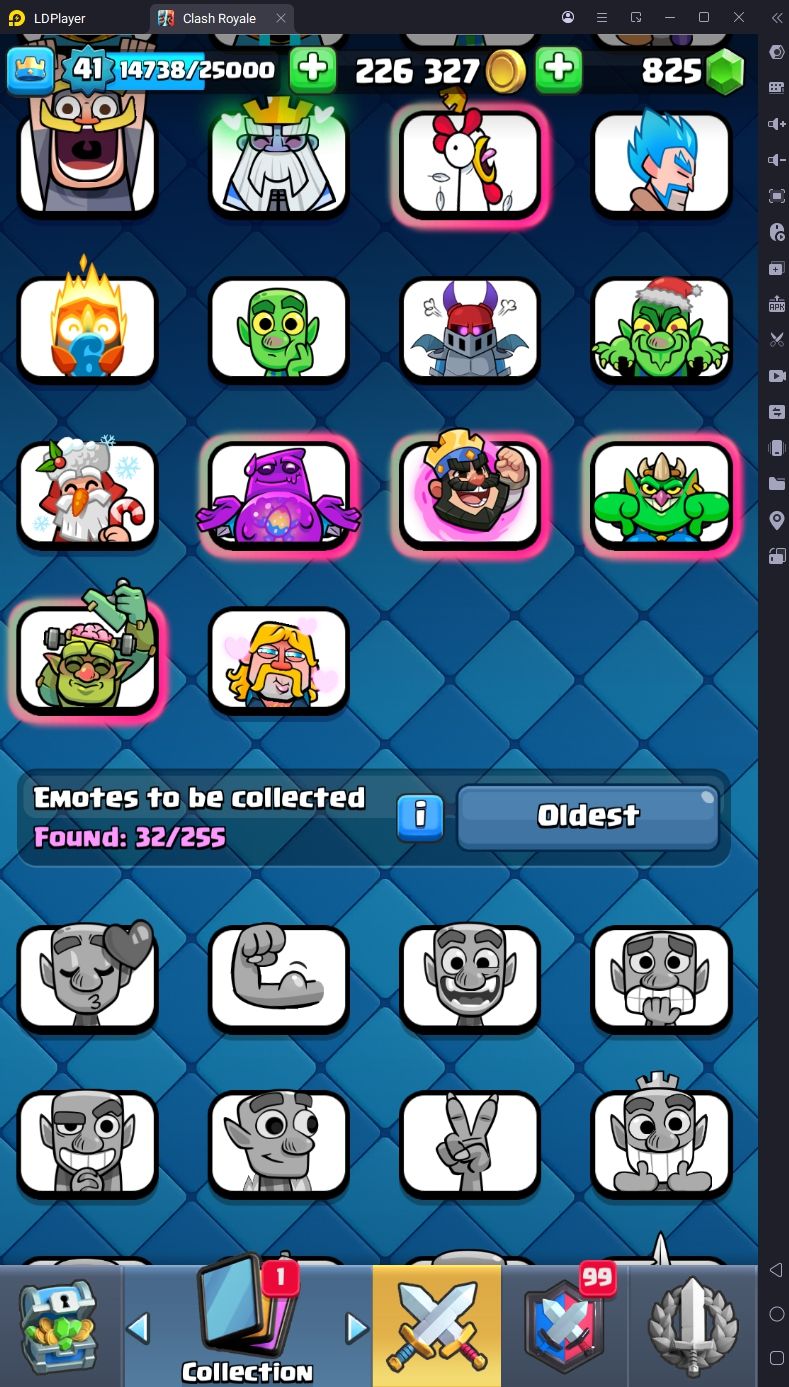
Task: View the locked peace sign emote
Action: click(470, 1142)
